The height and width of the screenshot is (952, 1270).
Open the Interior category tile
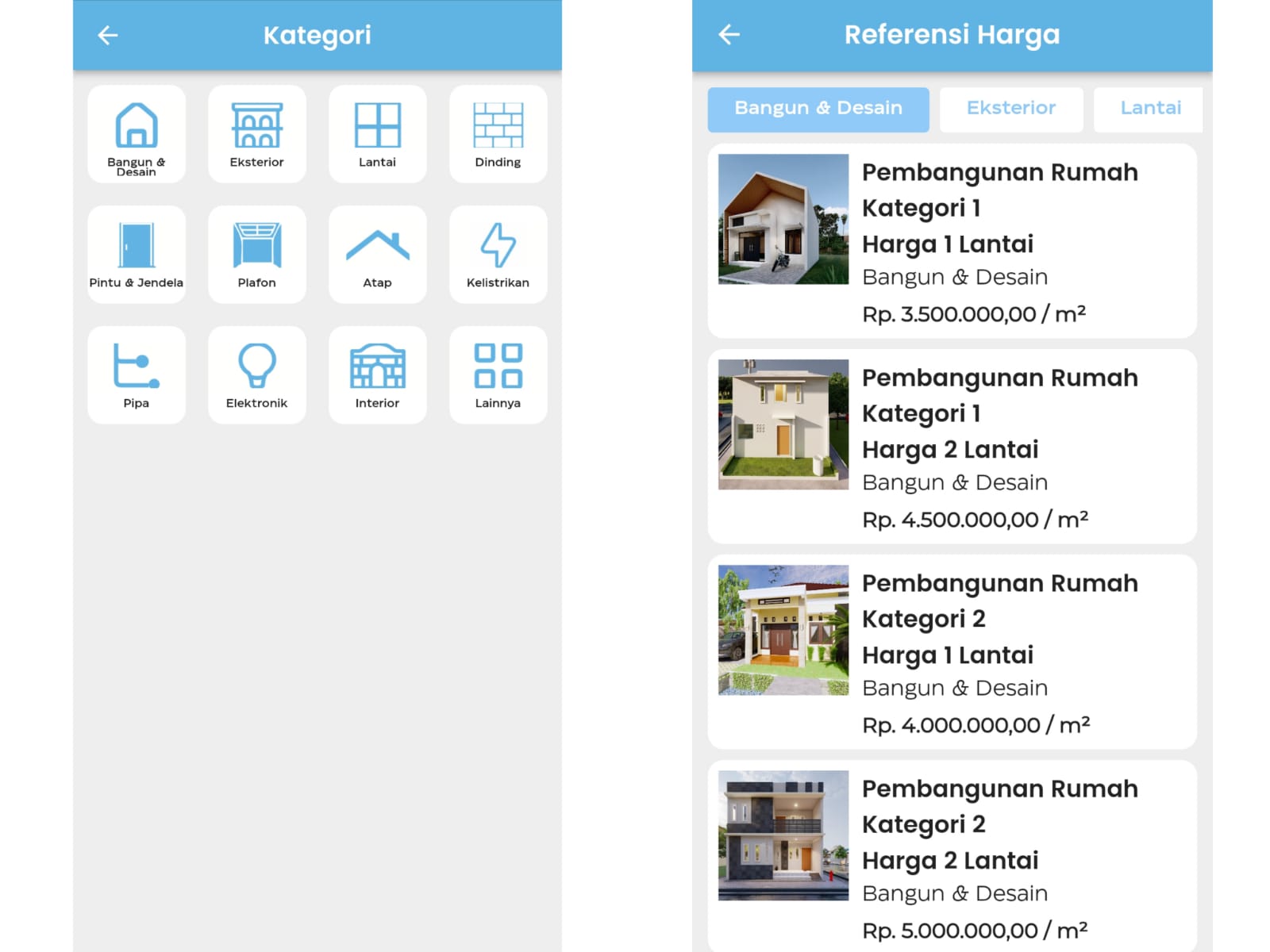378,375
